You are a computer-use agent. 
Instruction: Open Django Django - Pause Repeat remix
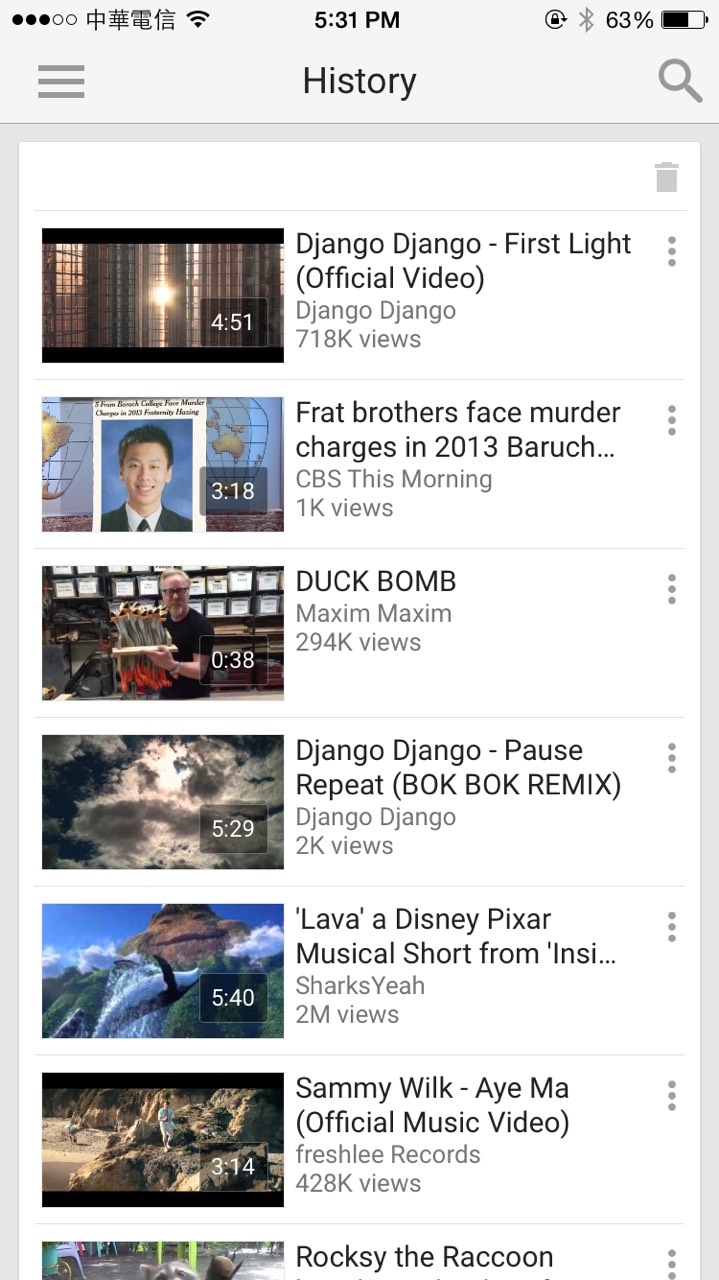coord(162,802)
